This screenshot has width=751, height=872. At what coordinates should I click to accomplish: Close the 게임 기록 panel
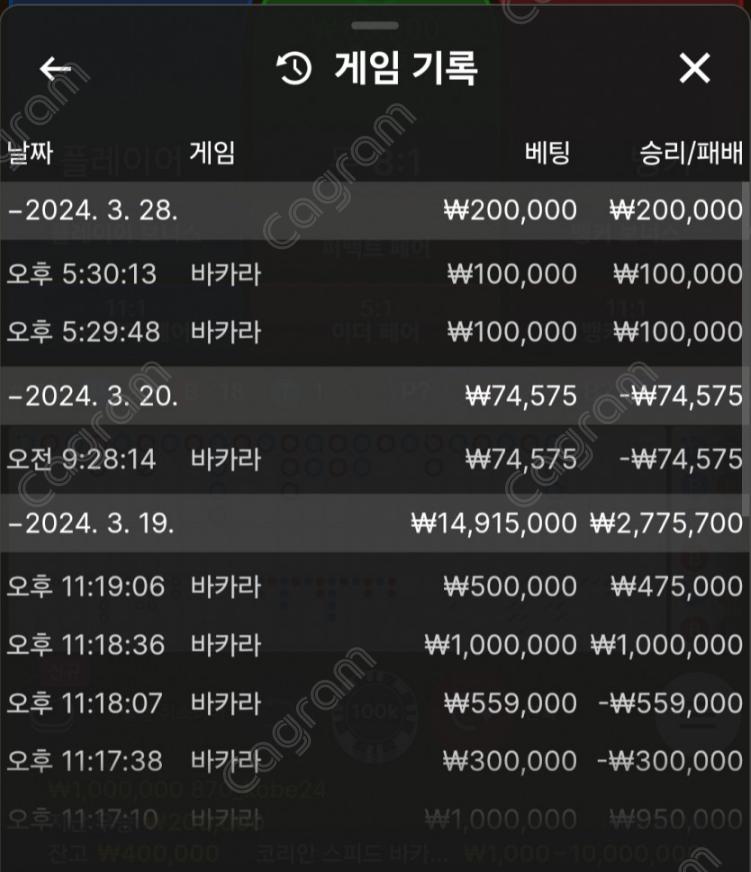694,69
